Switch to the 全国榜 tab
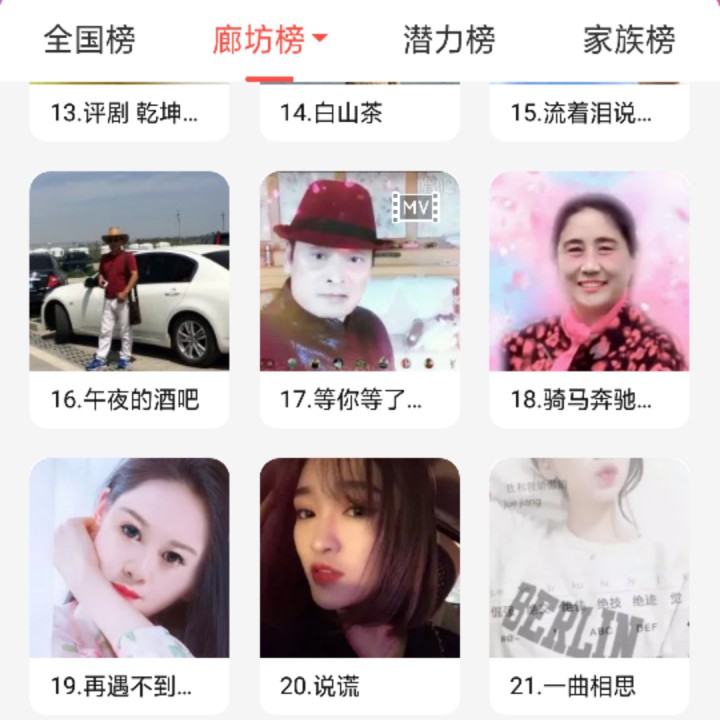 pyautogui.click(x=90, y=39)
